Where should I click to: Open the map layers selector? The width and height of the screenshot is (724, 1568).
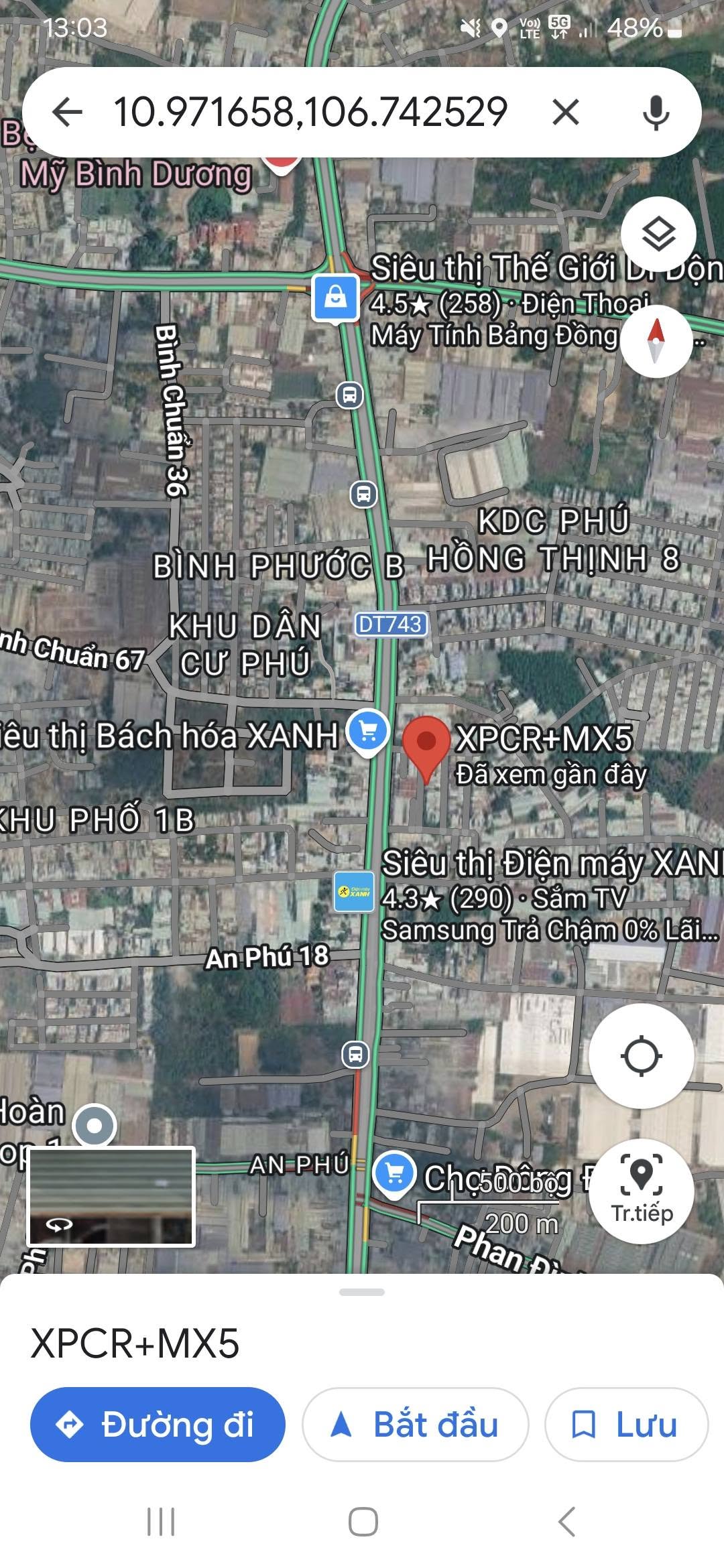[658, 235]
